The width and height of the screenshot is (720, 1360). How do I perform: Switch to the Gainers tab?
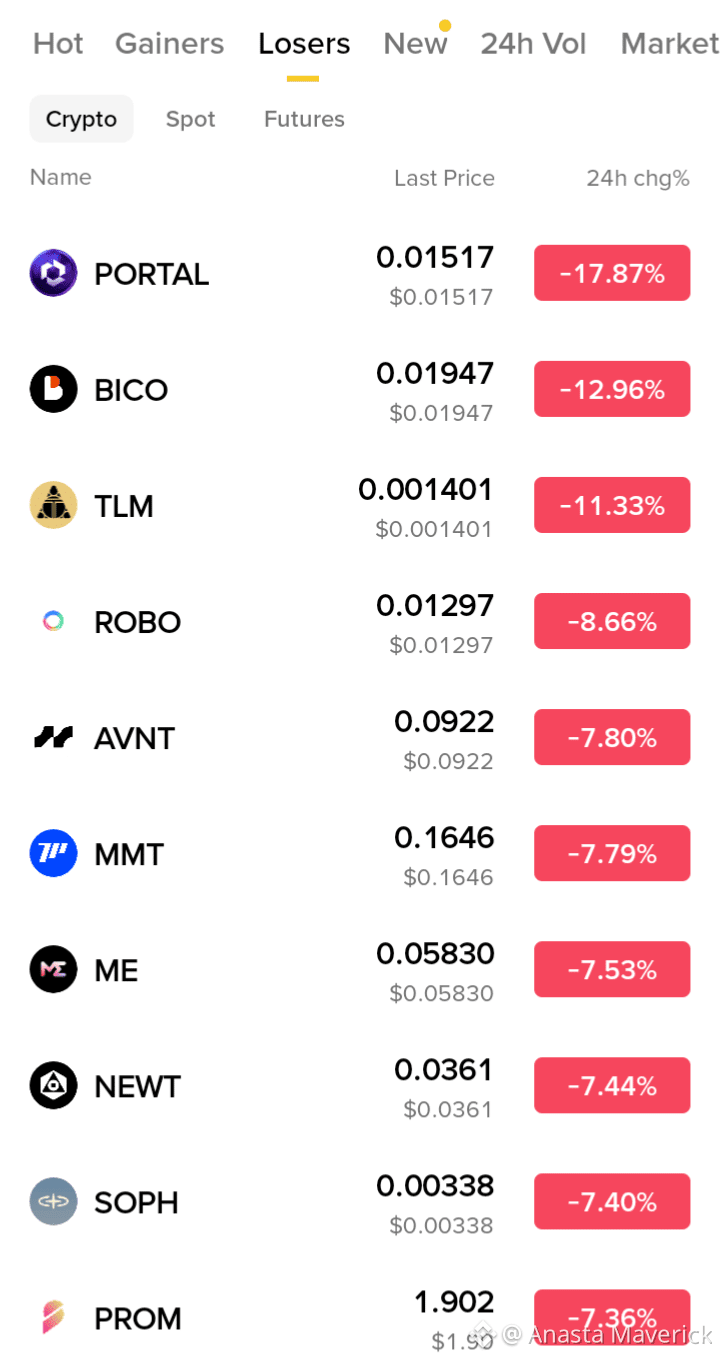[x=170, y=44]
